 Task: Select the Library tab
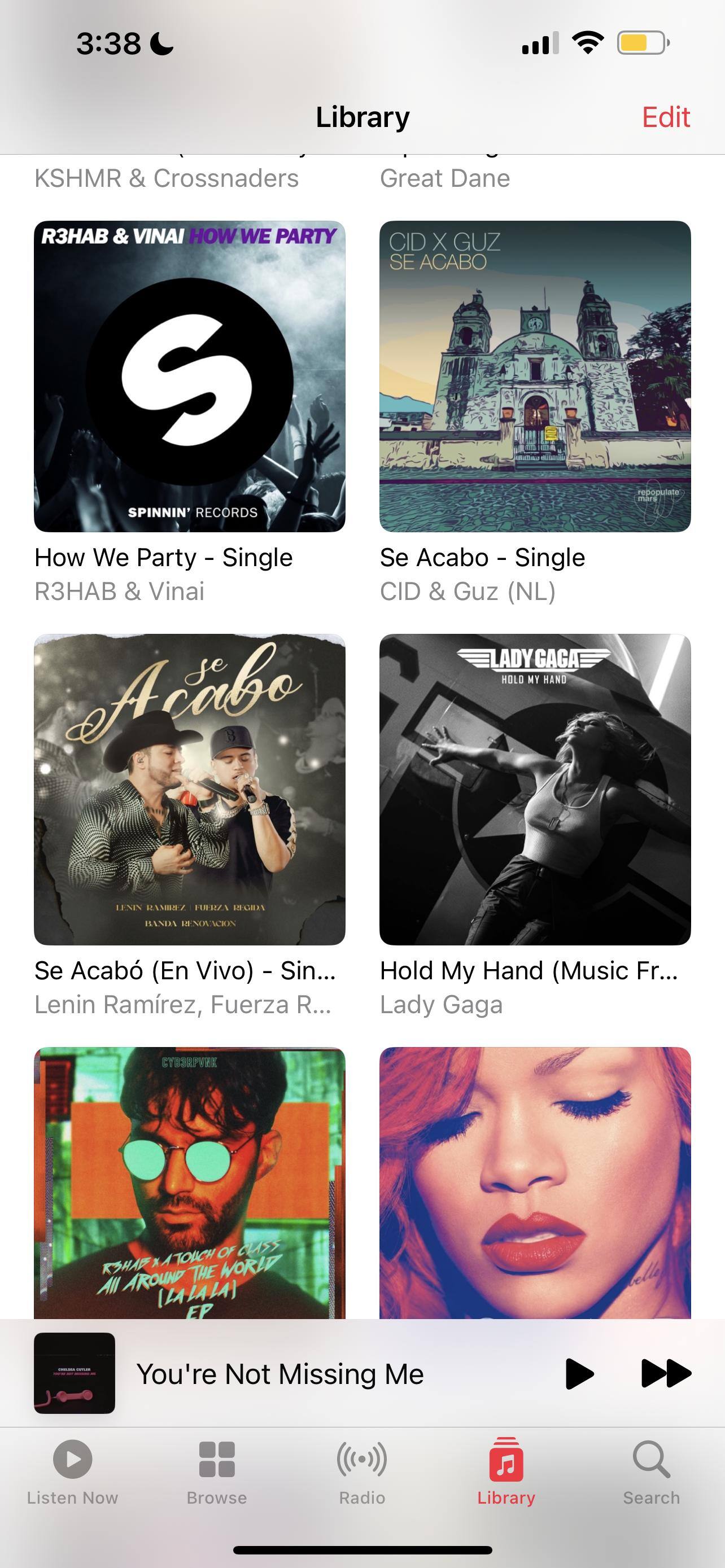click(506, 1470)
